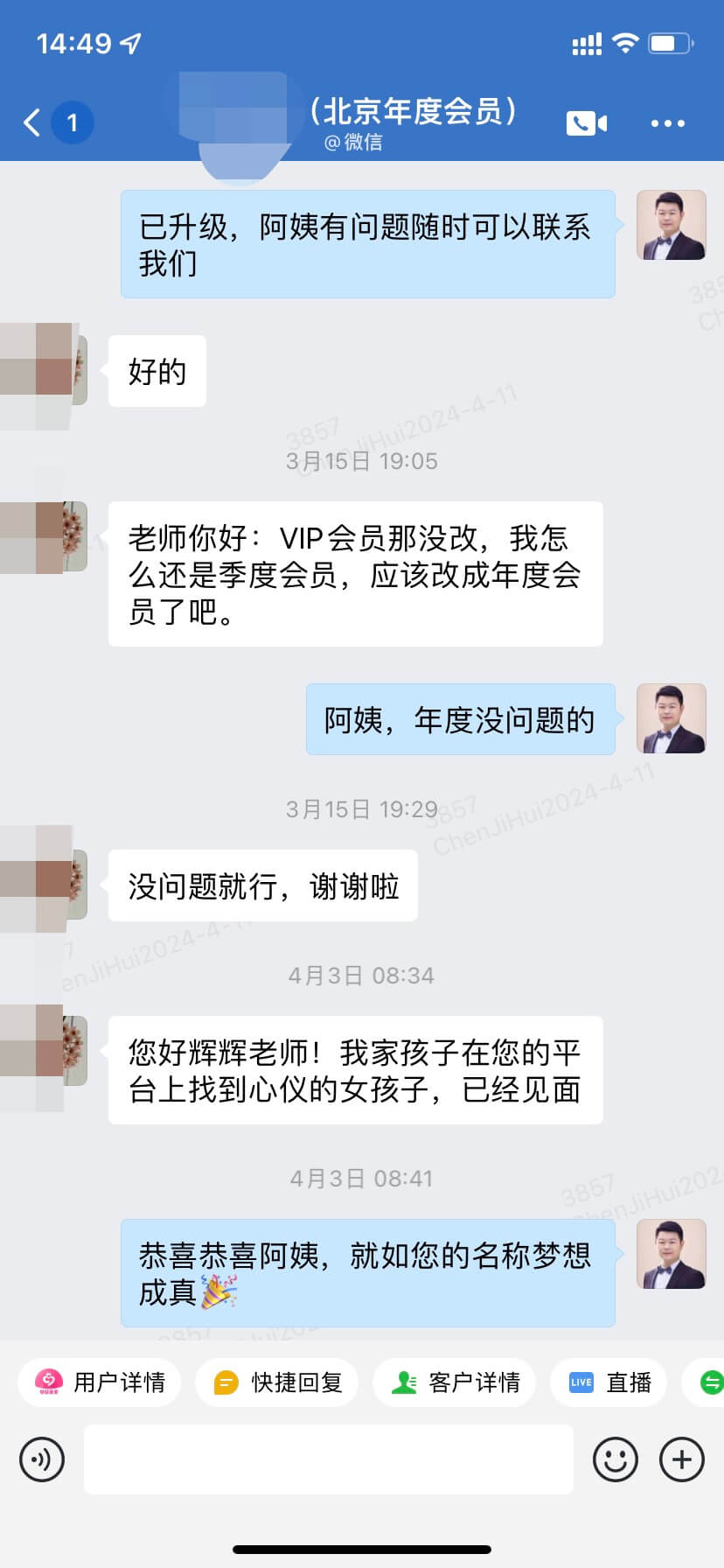This screenshot has height=1568, width=724.
Task: Tap customer avatar beside 好的 message
Action: point(52,370)
